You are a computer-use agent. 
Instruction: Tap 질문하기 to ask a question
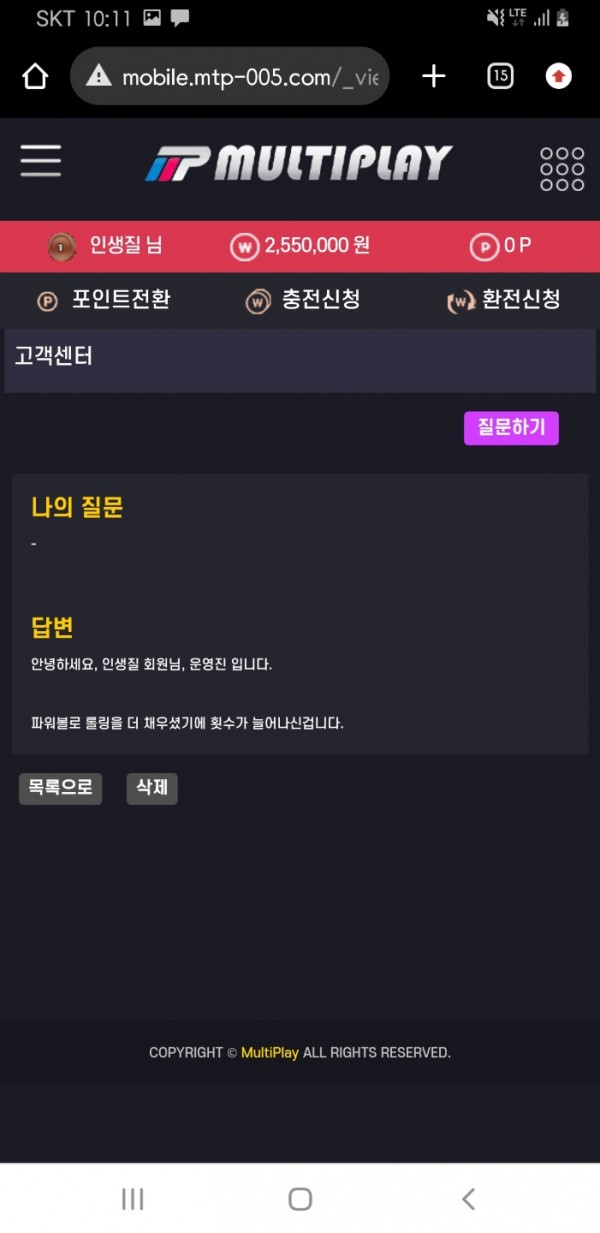tap(511, 428)
